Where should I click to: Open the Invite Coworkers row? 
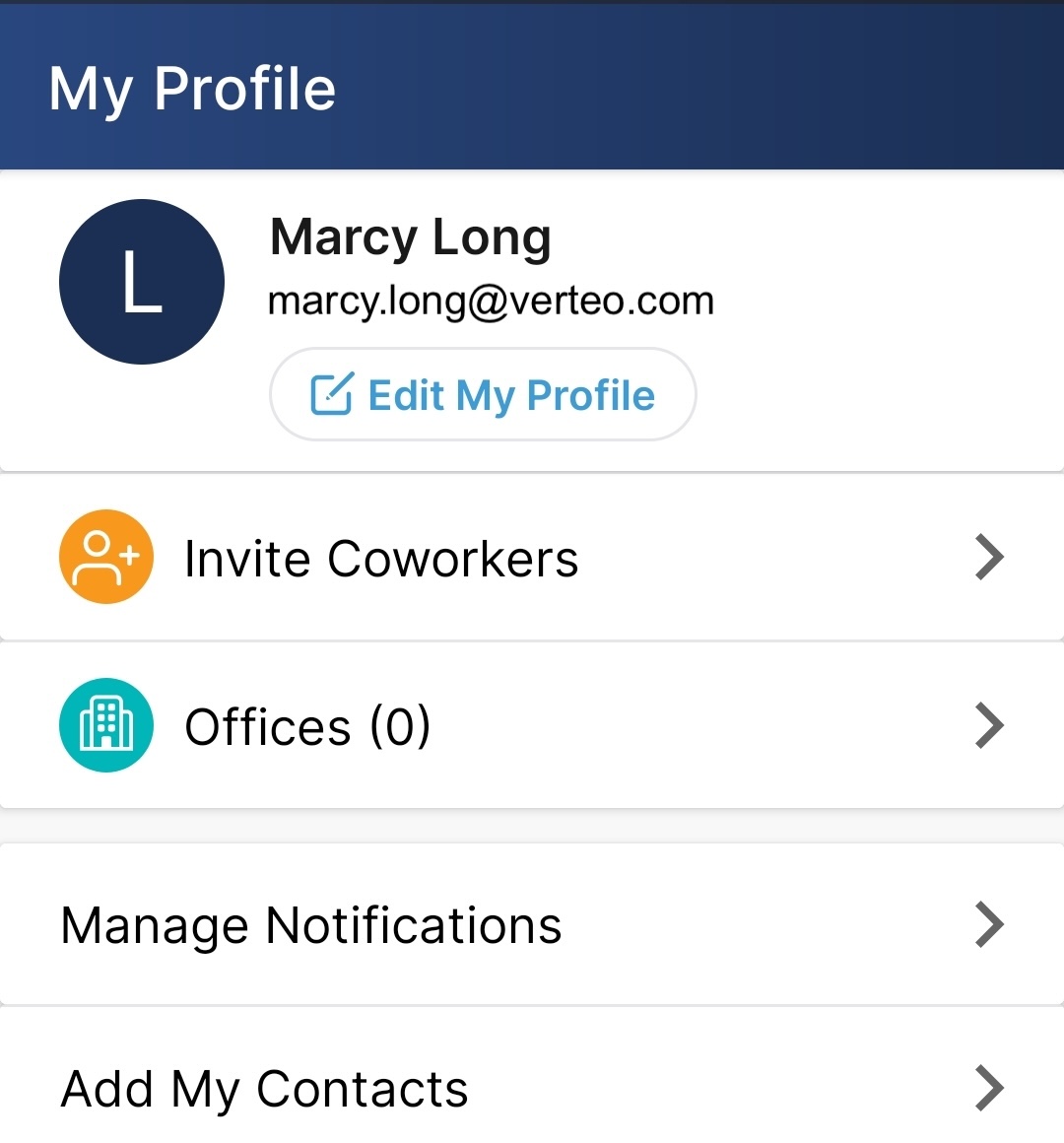532,558
